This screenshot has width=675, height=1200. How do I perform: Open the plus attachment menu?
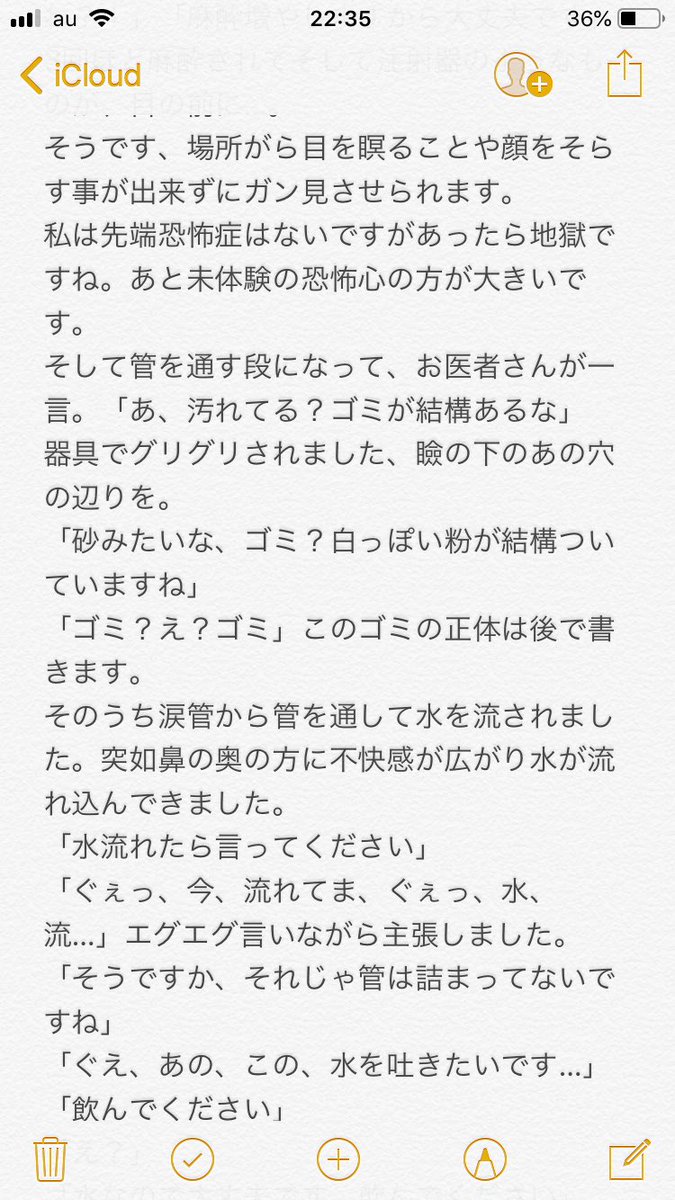(x=337, y=1159)
